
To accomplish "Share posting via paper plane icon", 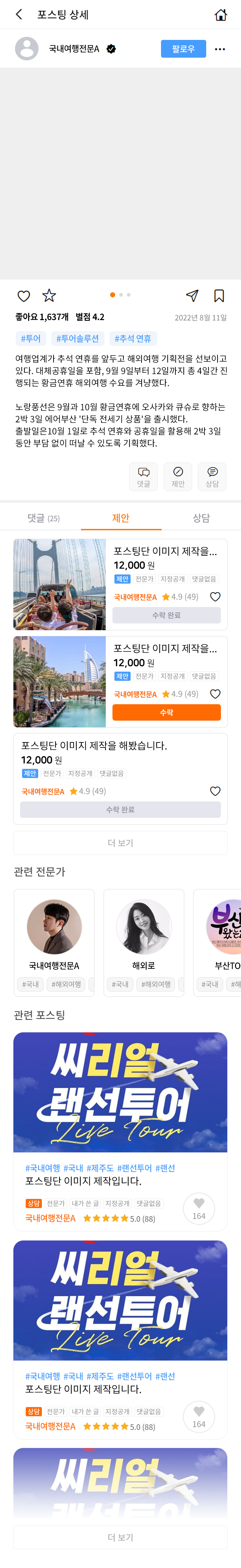I will (192, 296).
